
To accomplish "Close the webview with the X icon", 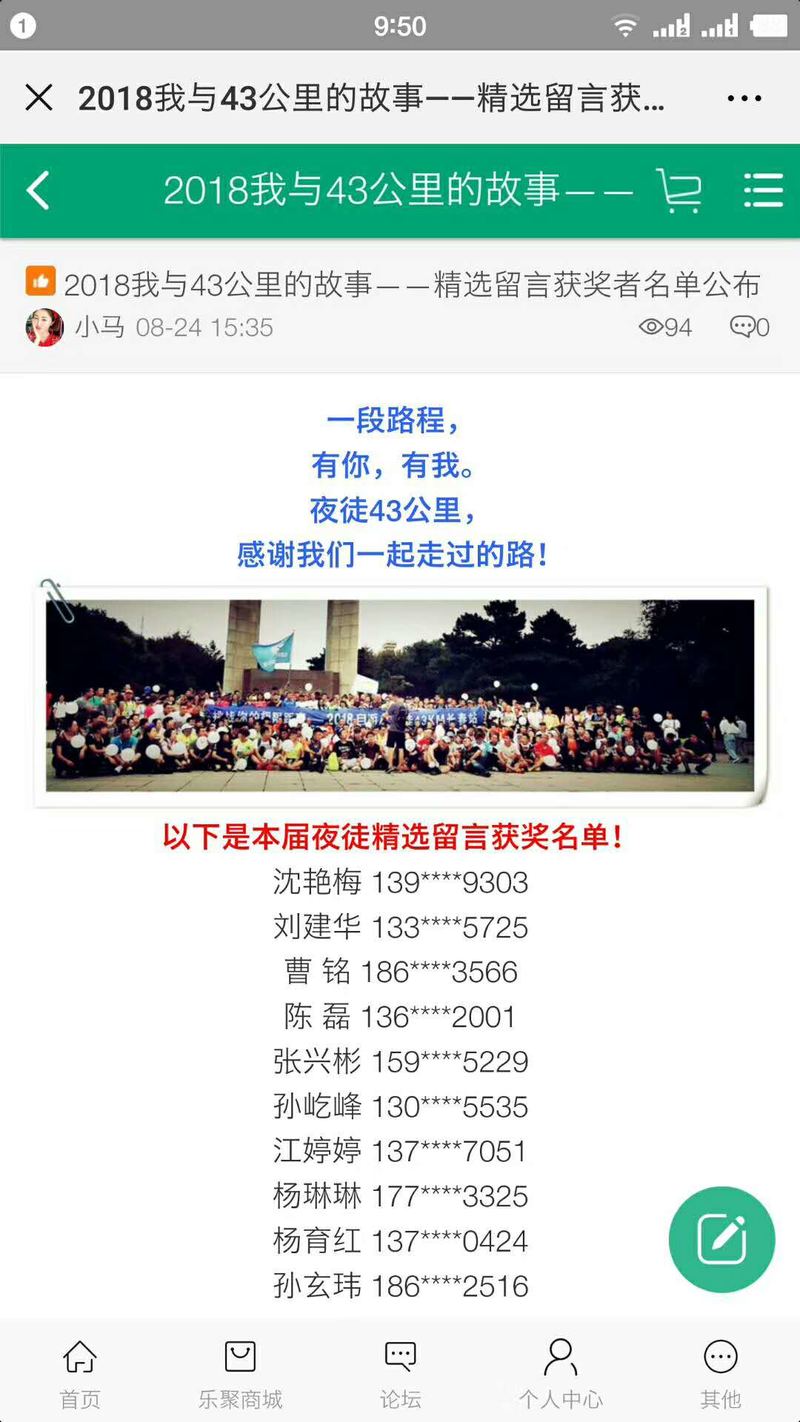I will pos(39,97).
